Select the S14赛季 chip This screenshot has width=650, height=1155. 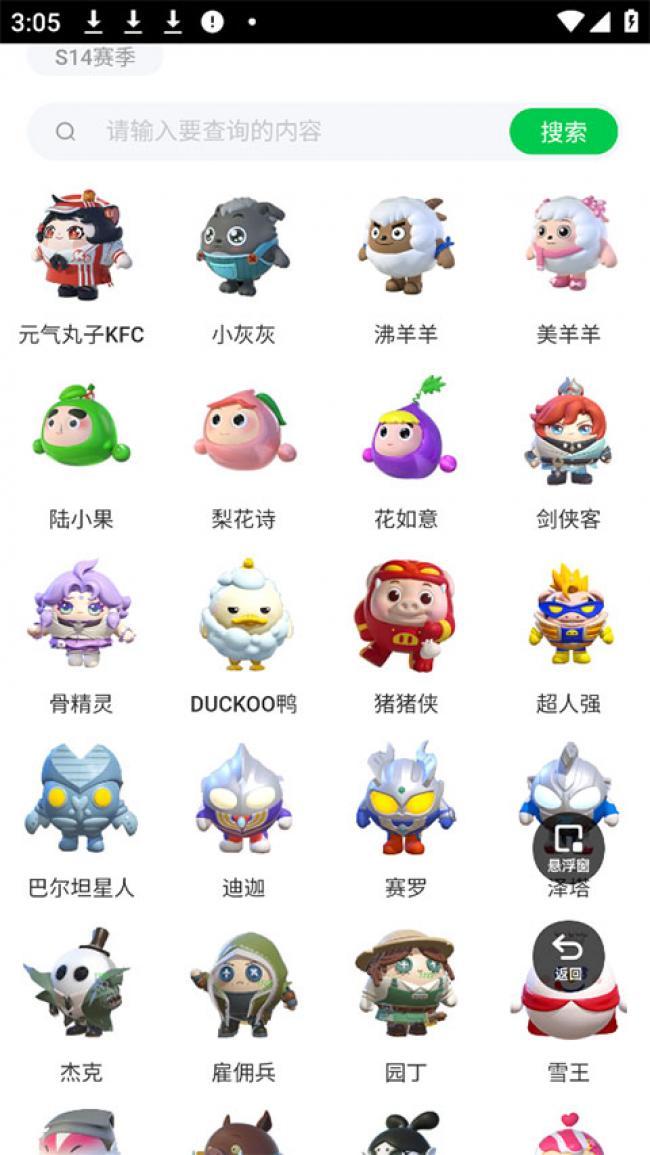[x=94, y=58]
